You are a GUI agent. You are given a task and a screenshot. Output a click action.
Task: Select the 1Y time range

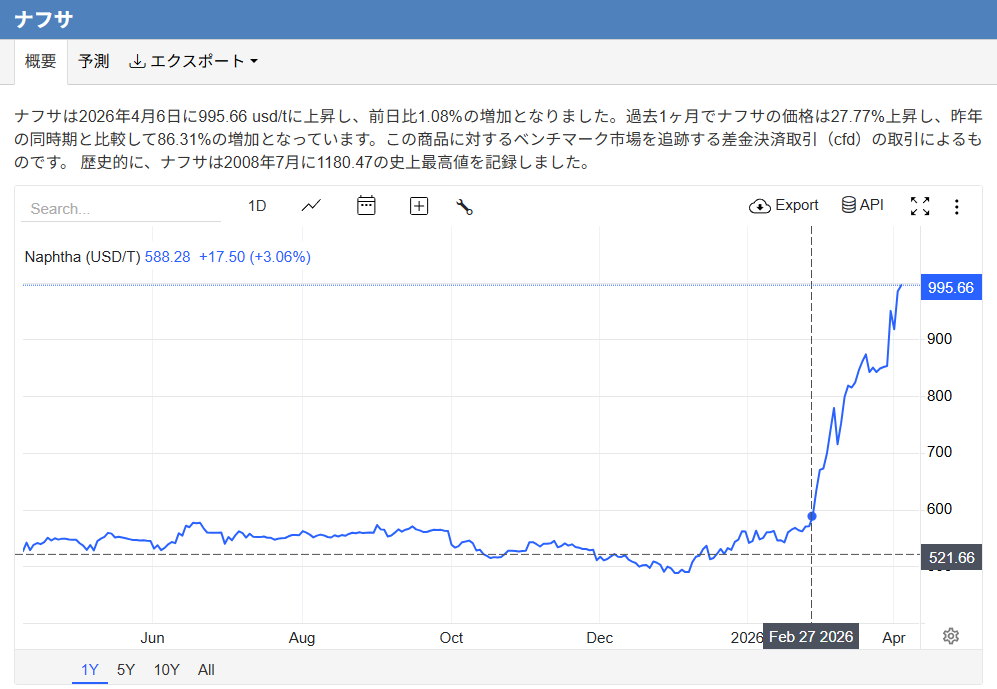pos(90,670)
